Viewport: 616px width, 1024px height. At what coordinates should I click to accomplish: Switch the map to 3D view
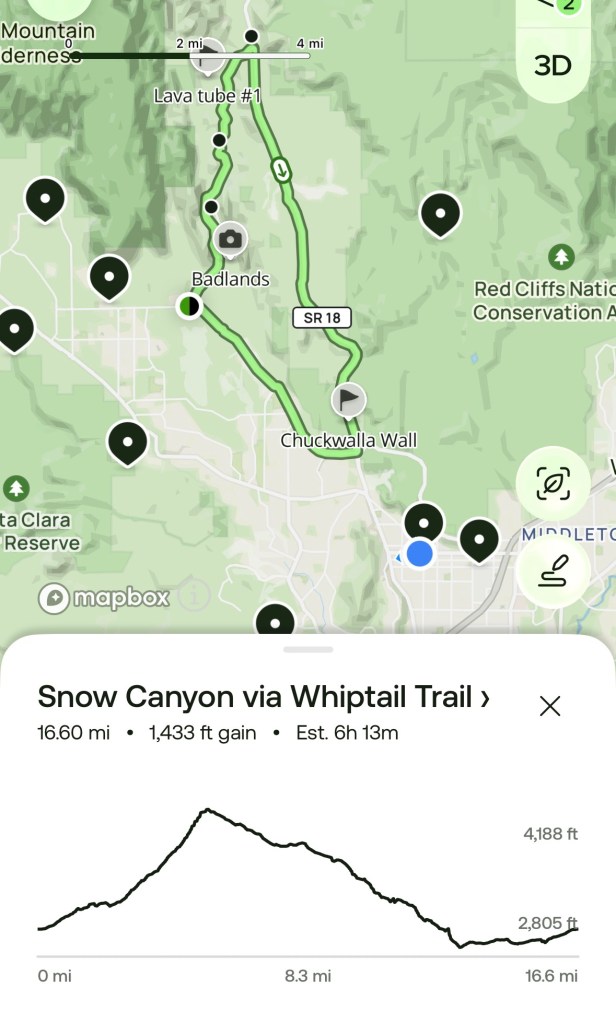point(552,66)
